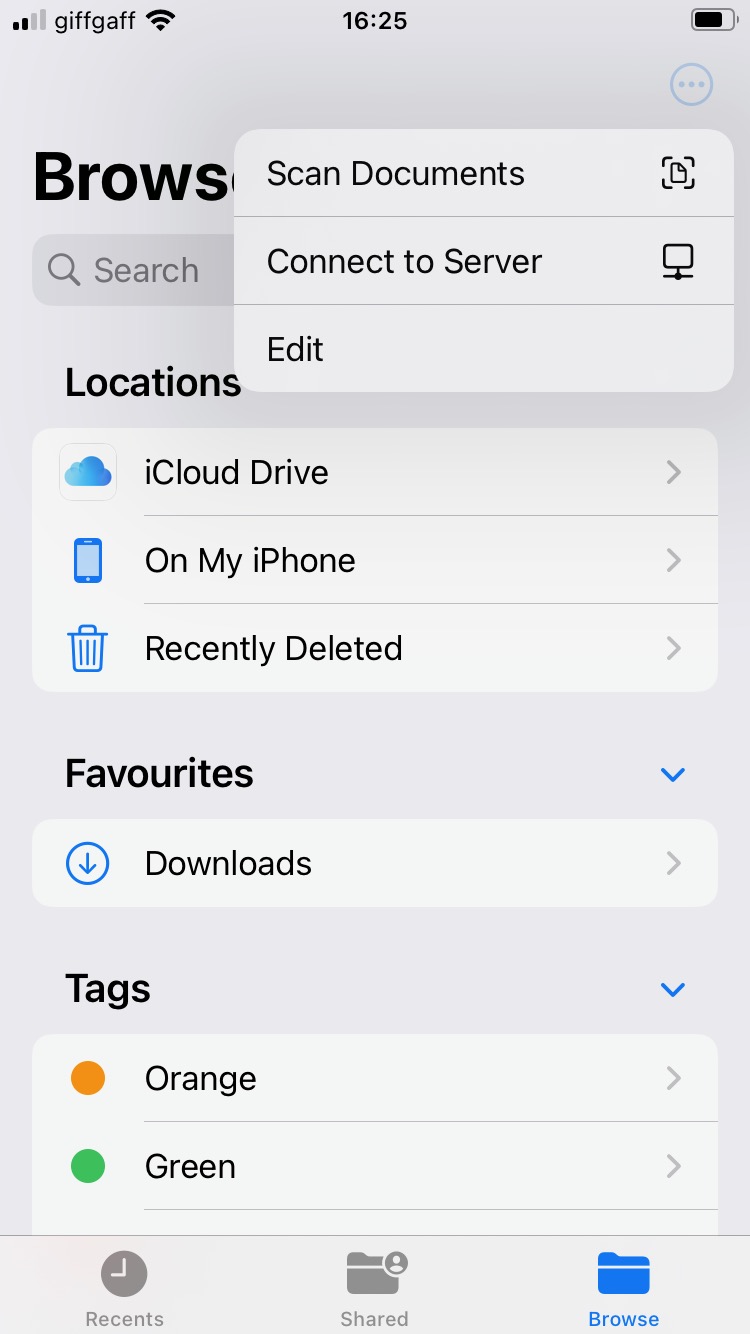Open On My iPhone location

point(375,560)
